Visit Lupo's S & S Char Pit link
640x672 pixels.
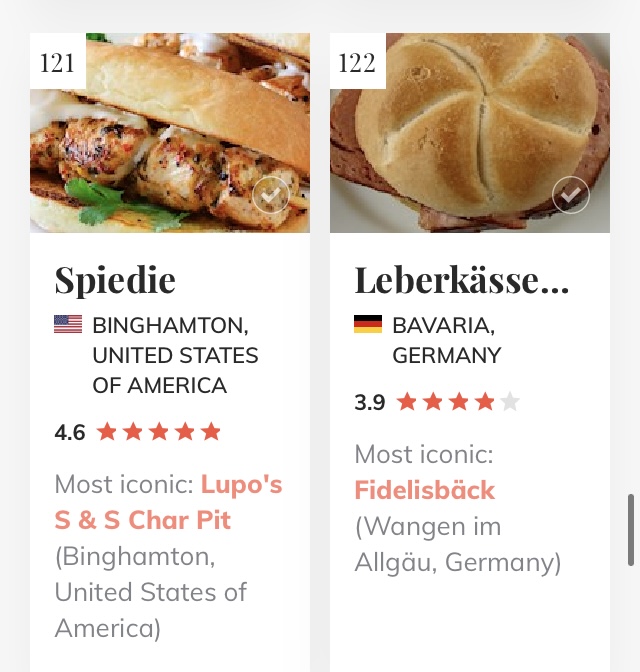168,503
